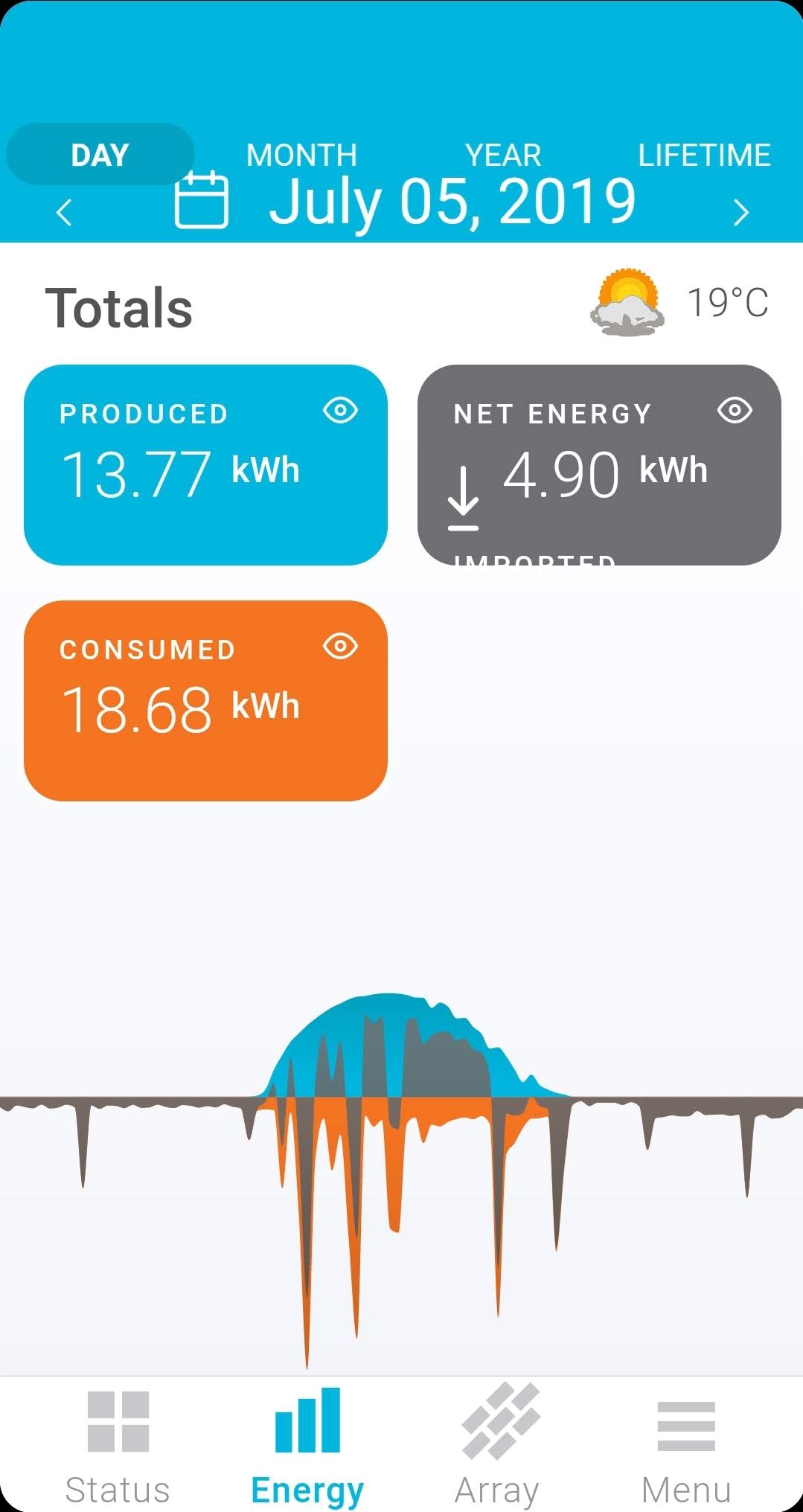Image resolution: width=803 pixels, height=1512 pixels.
Task: Select the LIFETIME view
Action: [704, 155]
